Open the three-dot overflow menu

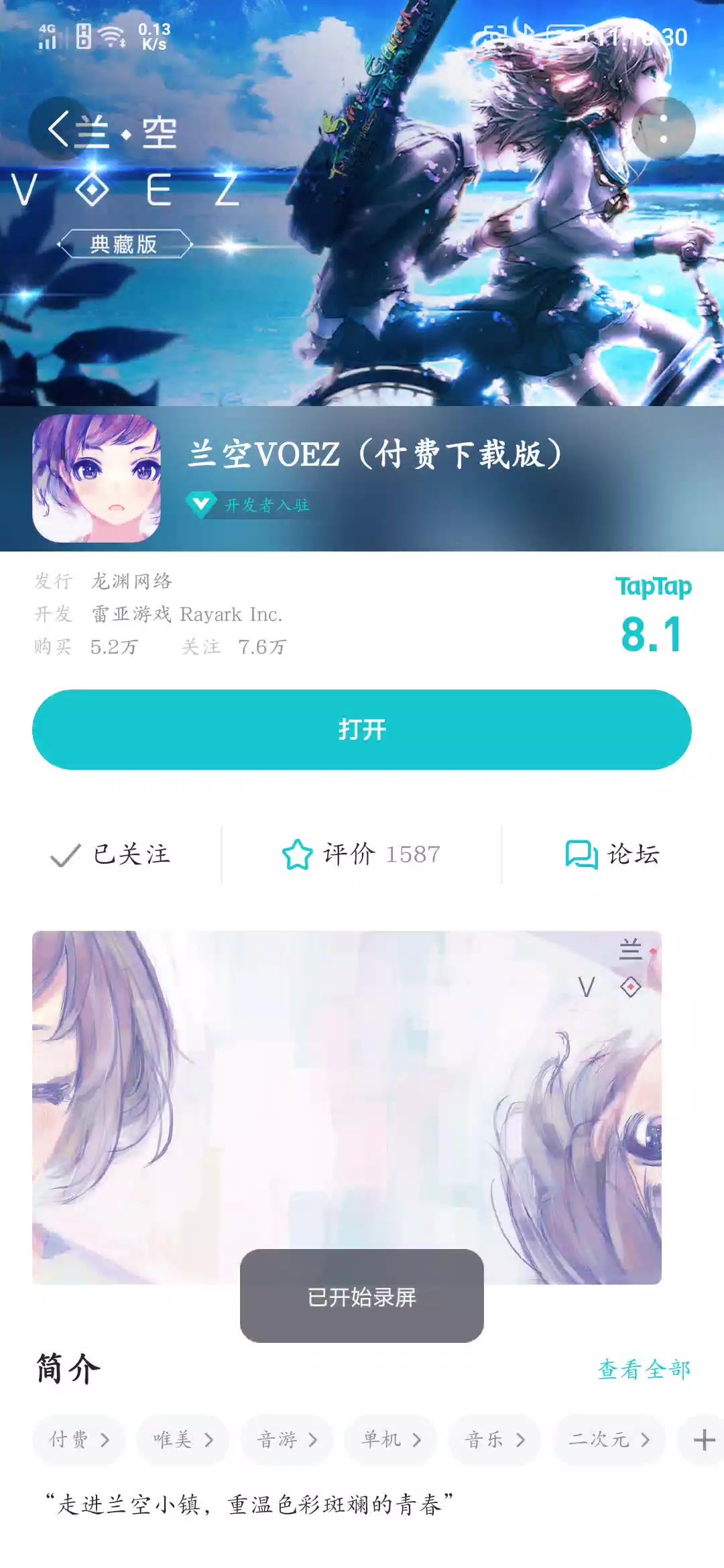pyautogui.click(x=663, y=129)
